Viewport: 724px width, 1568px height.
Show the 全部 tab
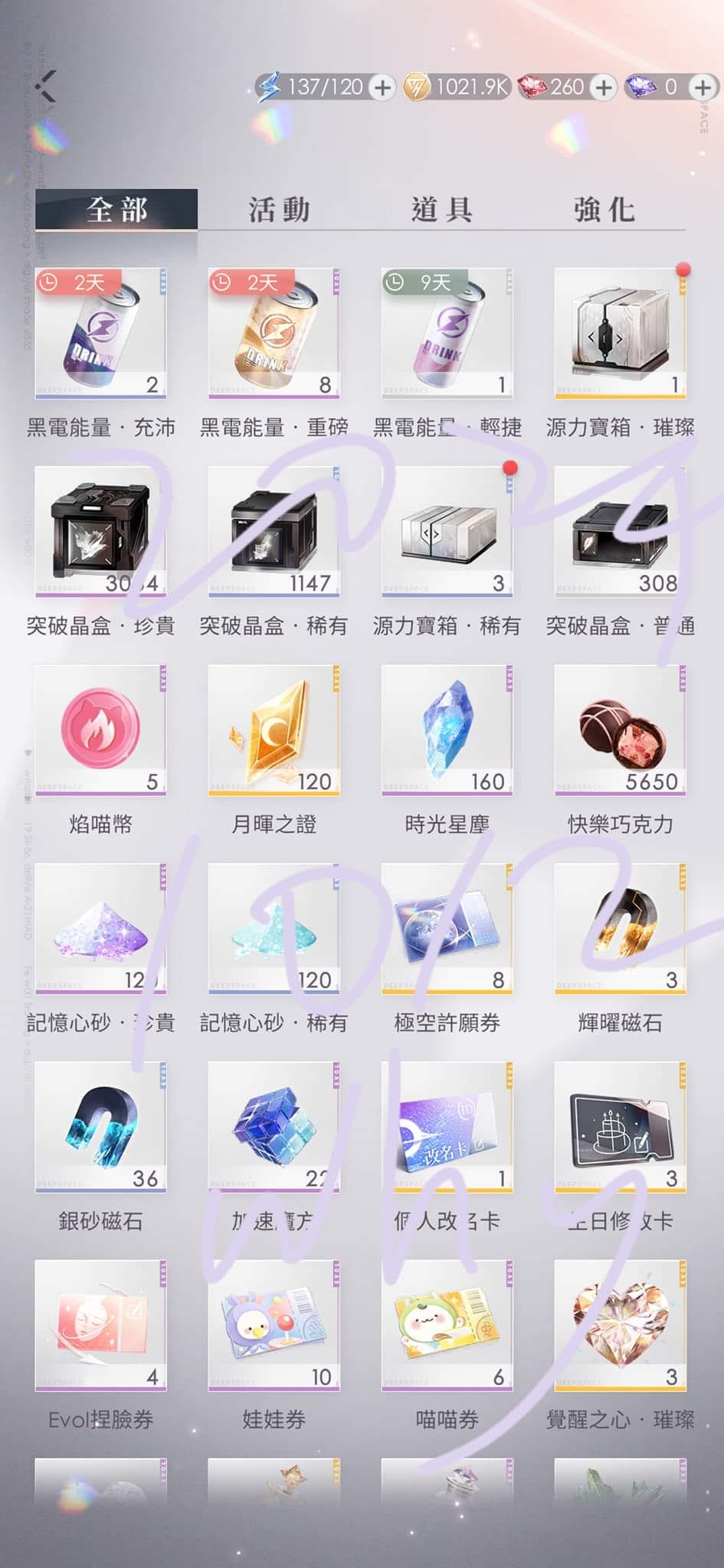coord(116,209)
